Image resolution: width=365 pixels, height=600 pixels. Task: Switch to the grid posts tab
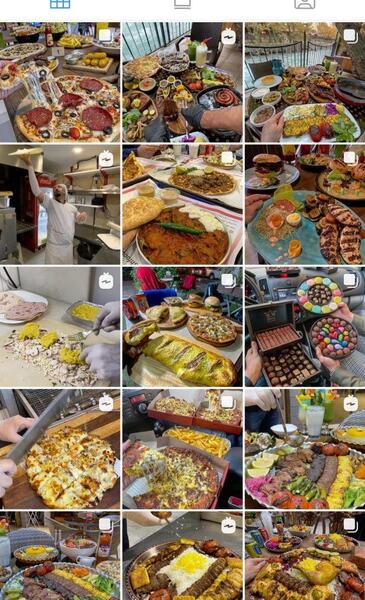click(60, 4)
